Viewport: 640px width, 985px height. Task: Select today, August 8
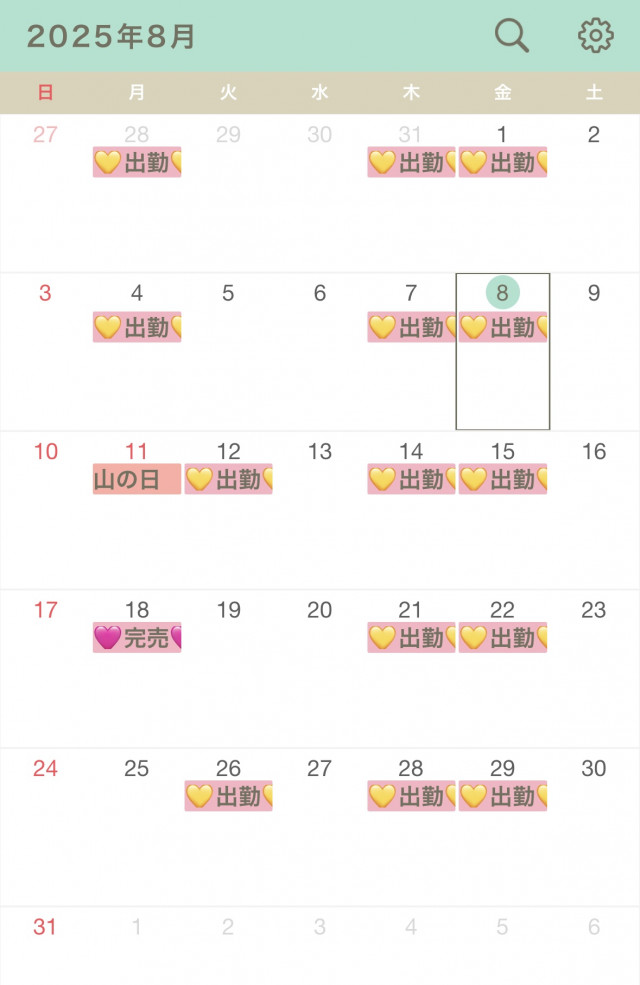tap(503, 293)
